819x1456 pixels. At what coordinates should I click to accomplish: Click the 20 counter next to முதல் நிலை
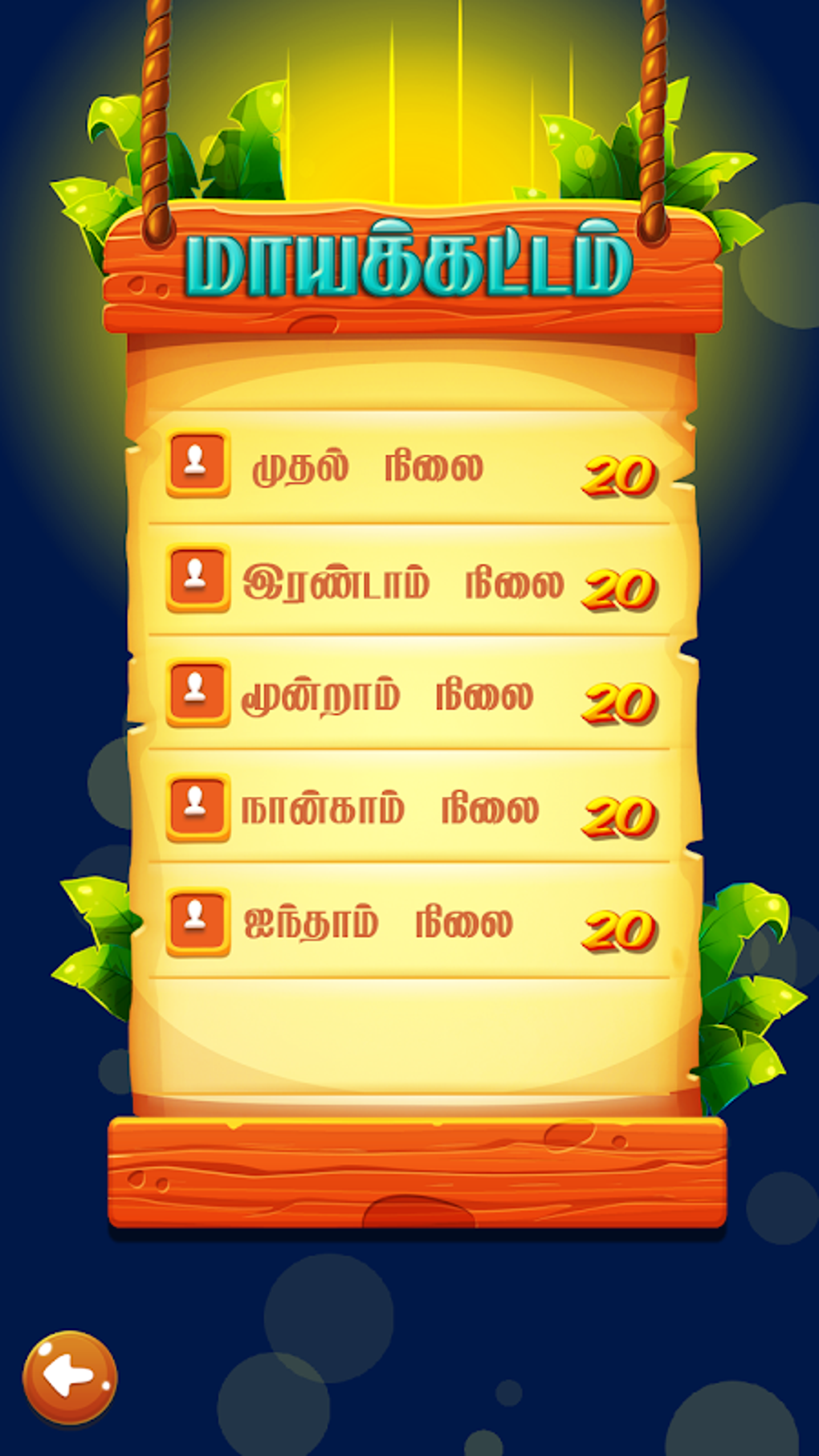point(618,475)
